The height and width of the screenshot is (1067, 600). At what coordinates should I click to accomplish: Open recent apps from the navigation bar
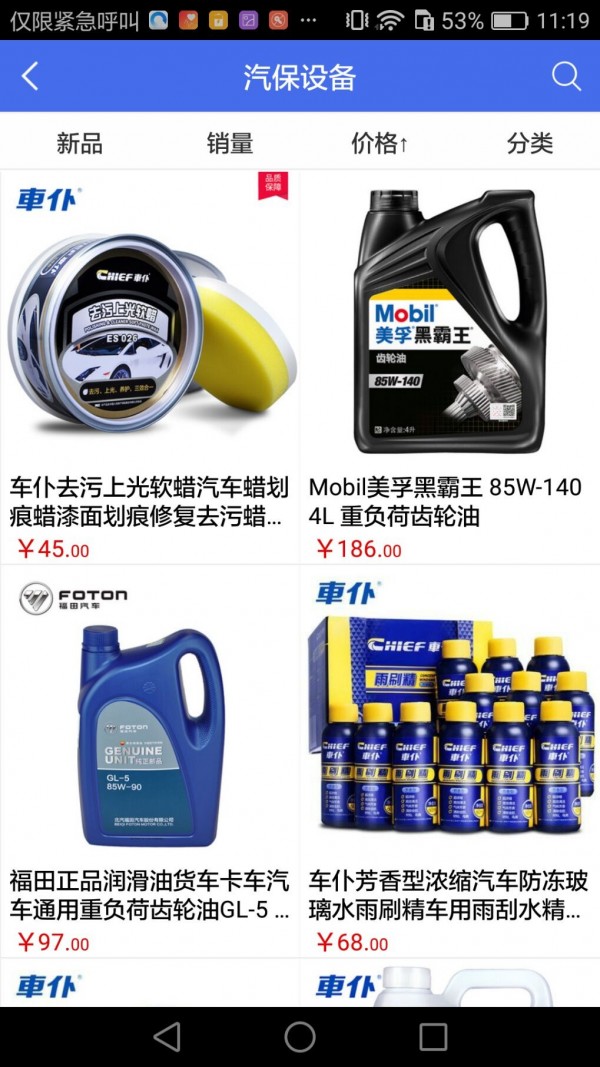point(433,1037)
